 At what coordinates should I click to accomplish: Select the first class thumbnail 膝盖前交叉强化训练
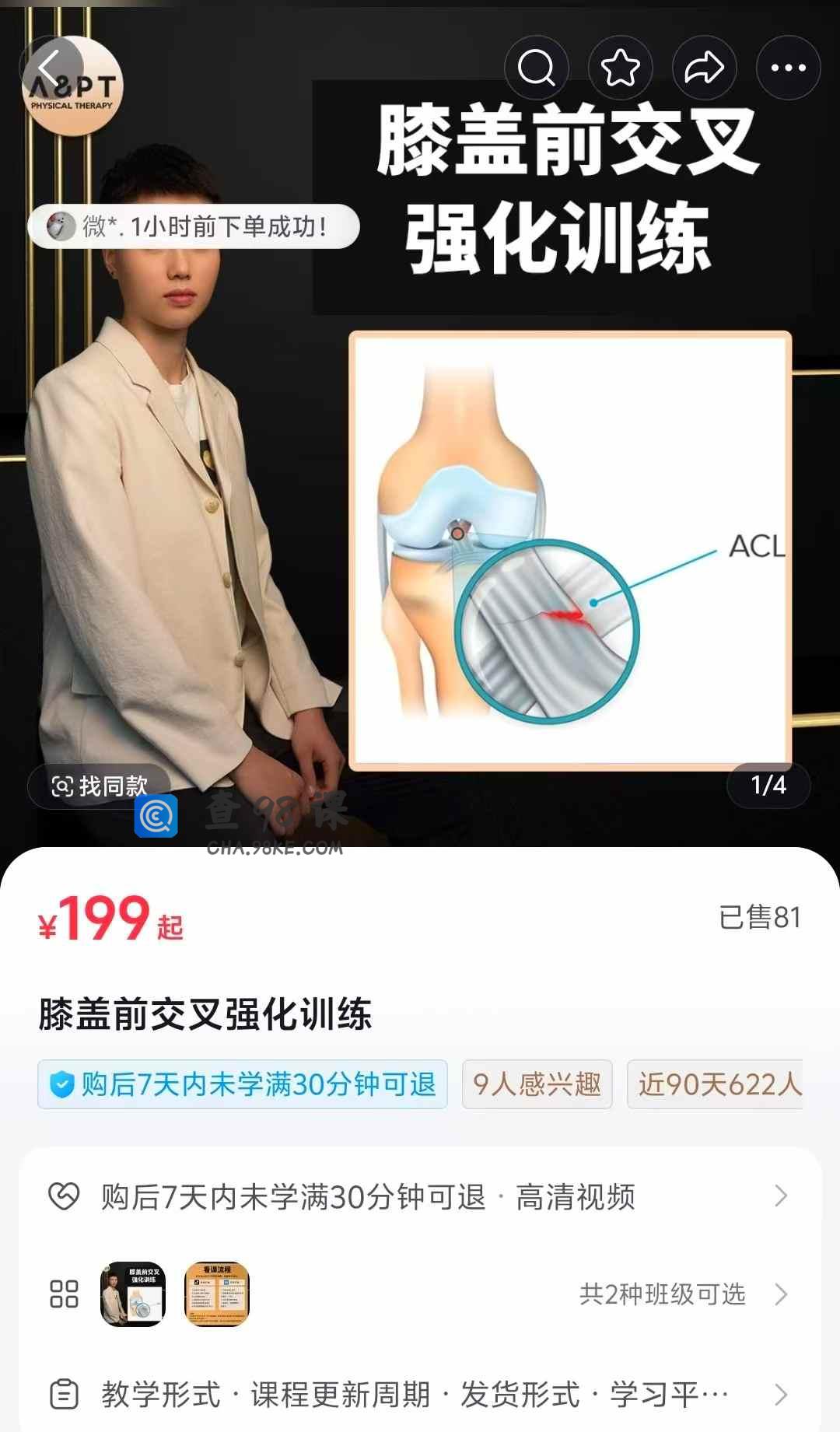tap(133, 1294)
